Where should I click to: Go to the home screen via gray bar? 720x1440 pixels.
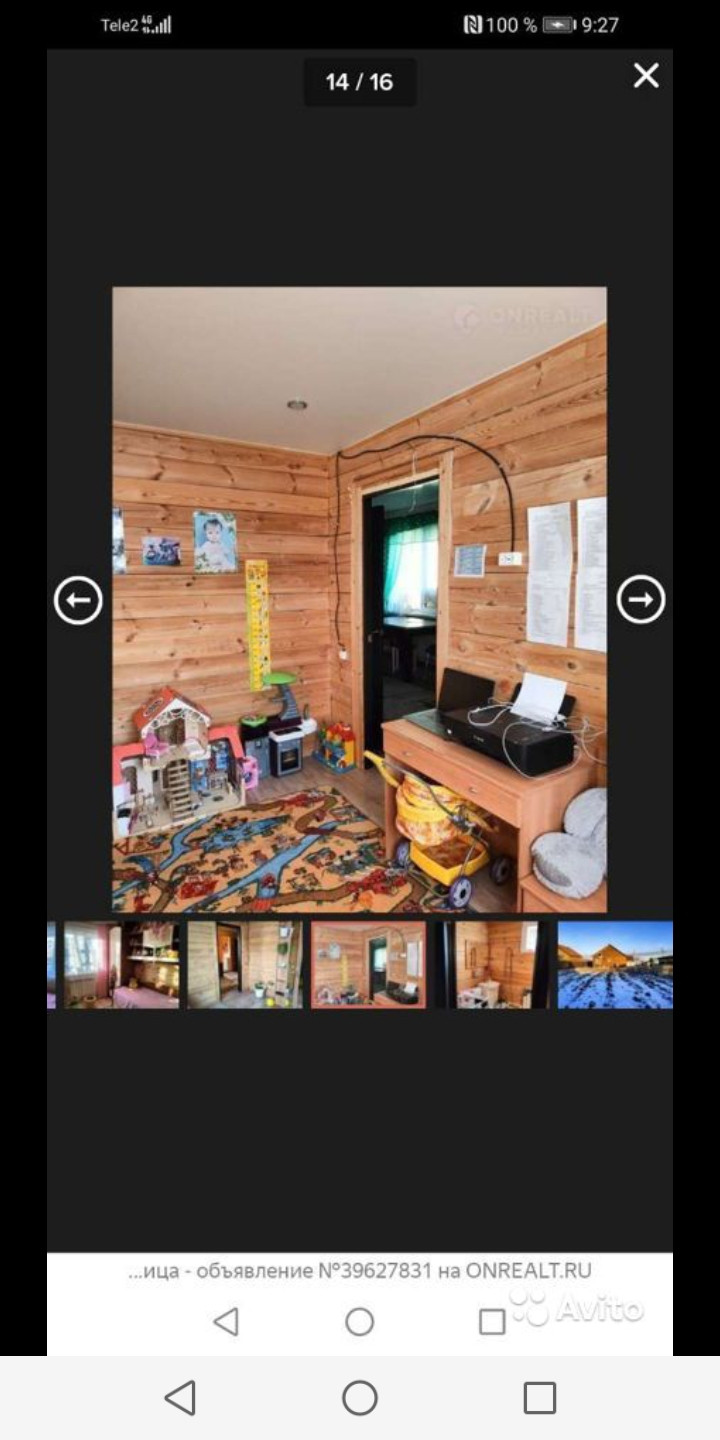[x=360, y=1398]
